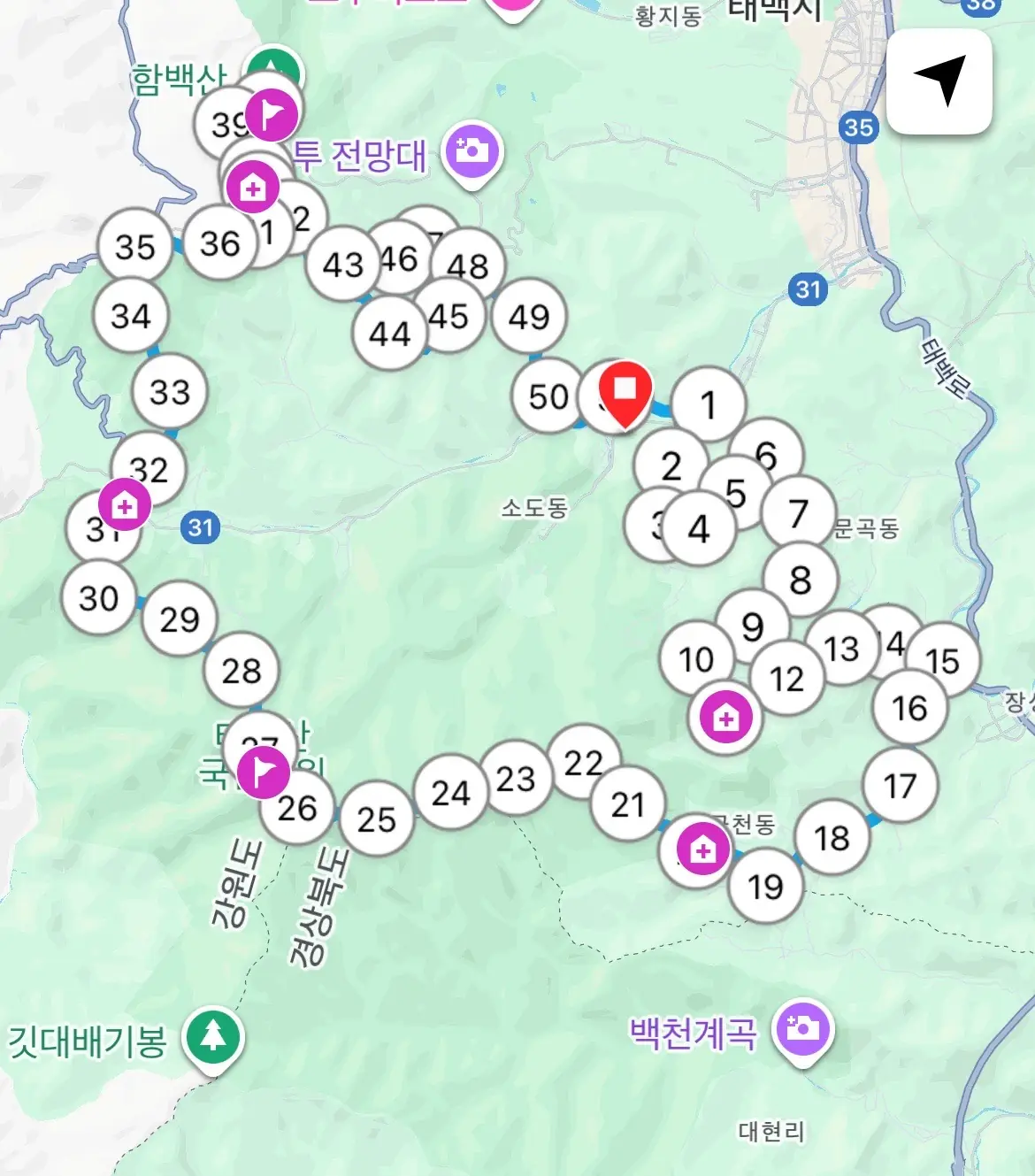
Task: Select waypoint marker 8
Action: [x=800, y=580]
